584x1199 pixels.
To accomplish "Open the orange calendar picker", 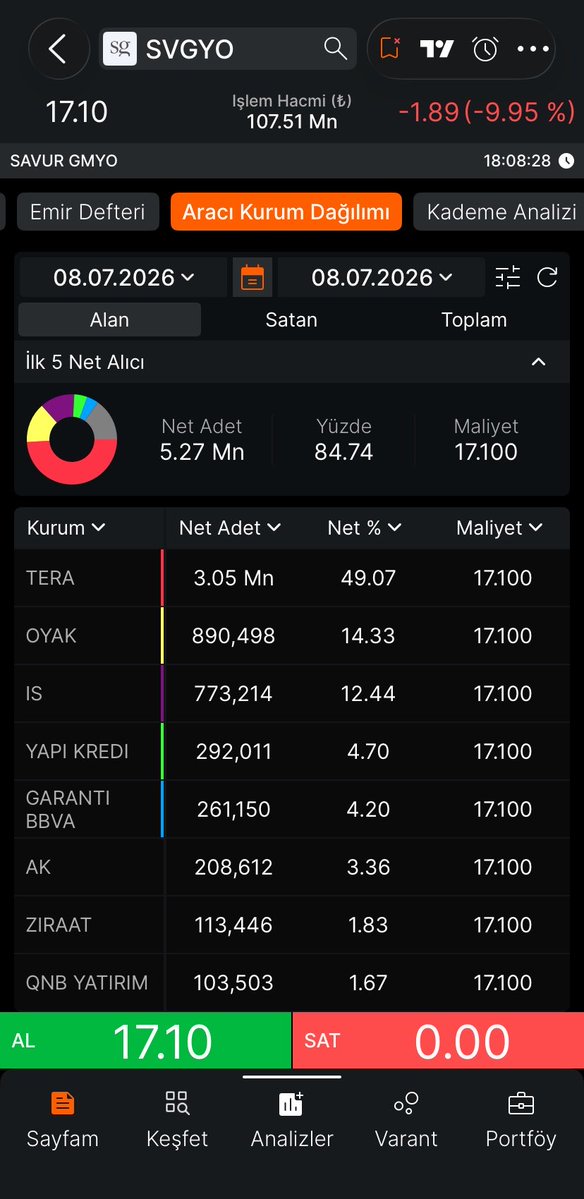I will pyautogui.click(x=252, y=277).
